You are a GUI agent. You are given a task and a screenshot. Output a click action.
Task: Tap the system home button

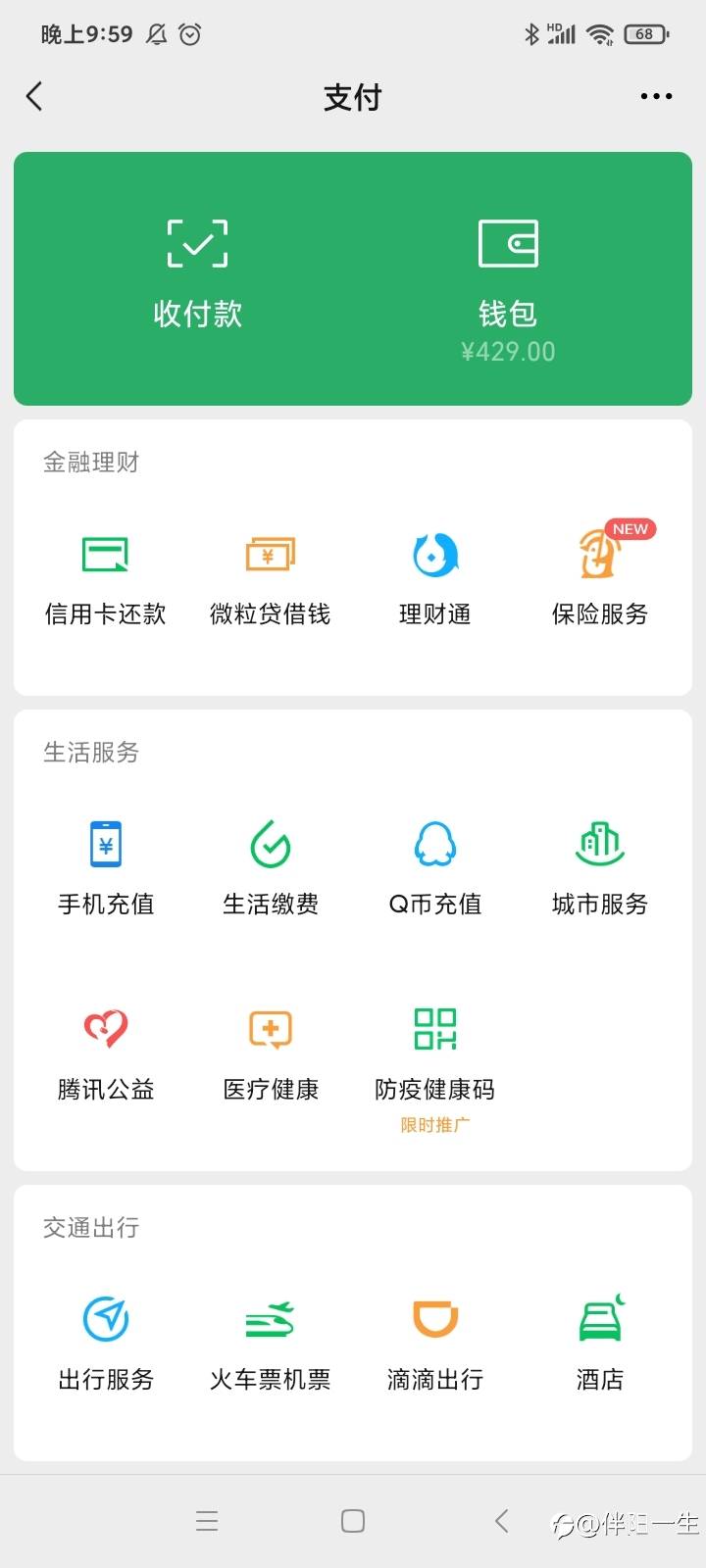(x=353, y=1521)
